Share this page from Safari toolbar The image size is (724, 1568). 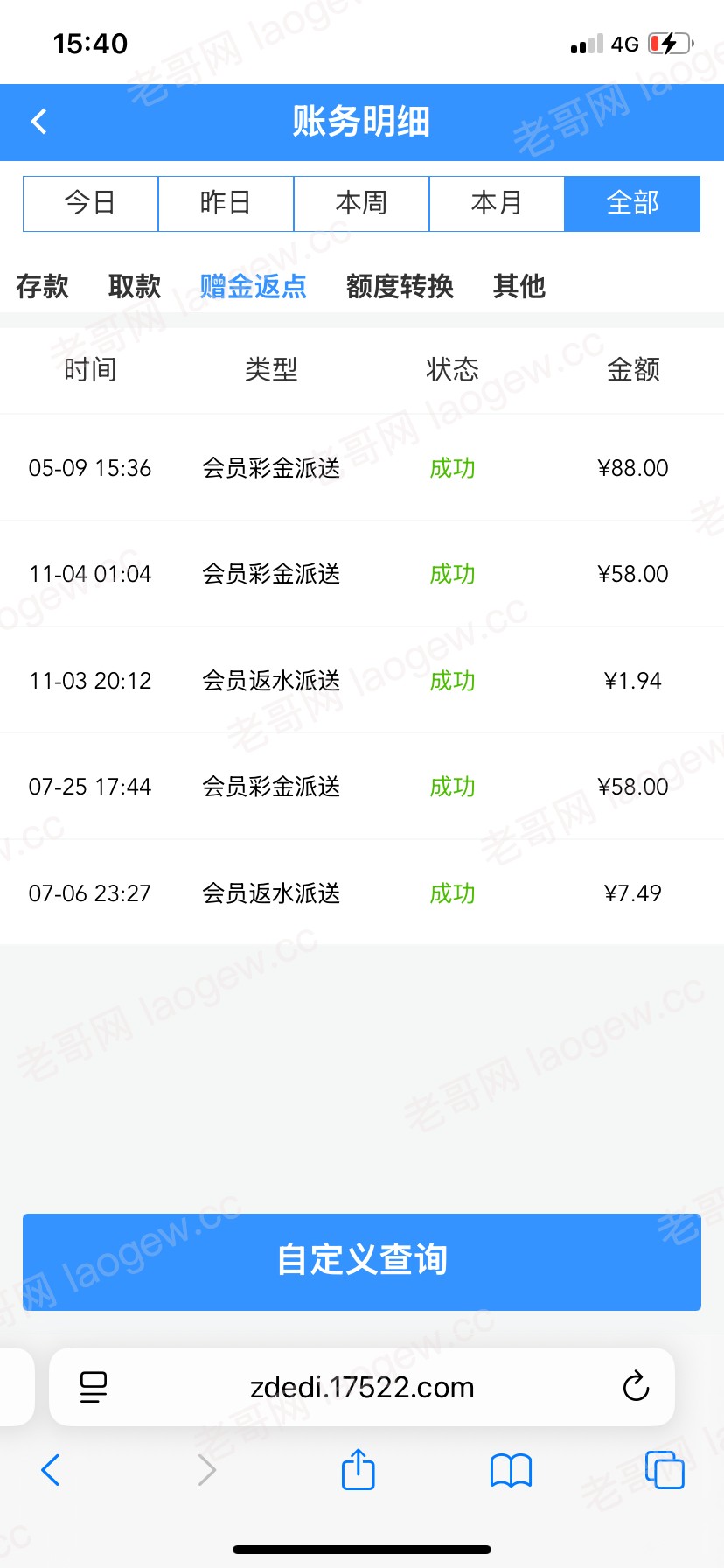(359, 1469)
